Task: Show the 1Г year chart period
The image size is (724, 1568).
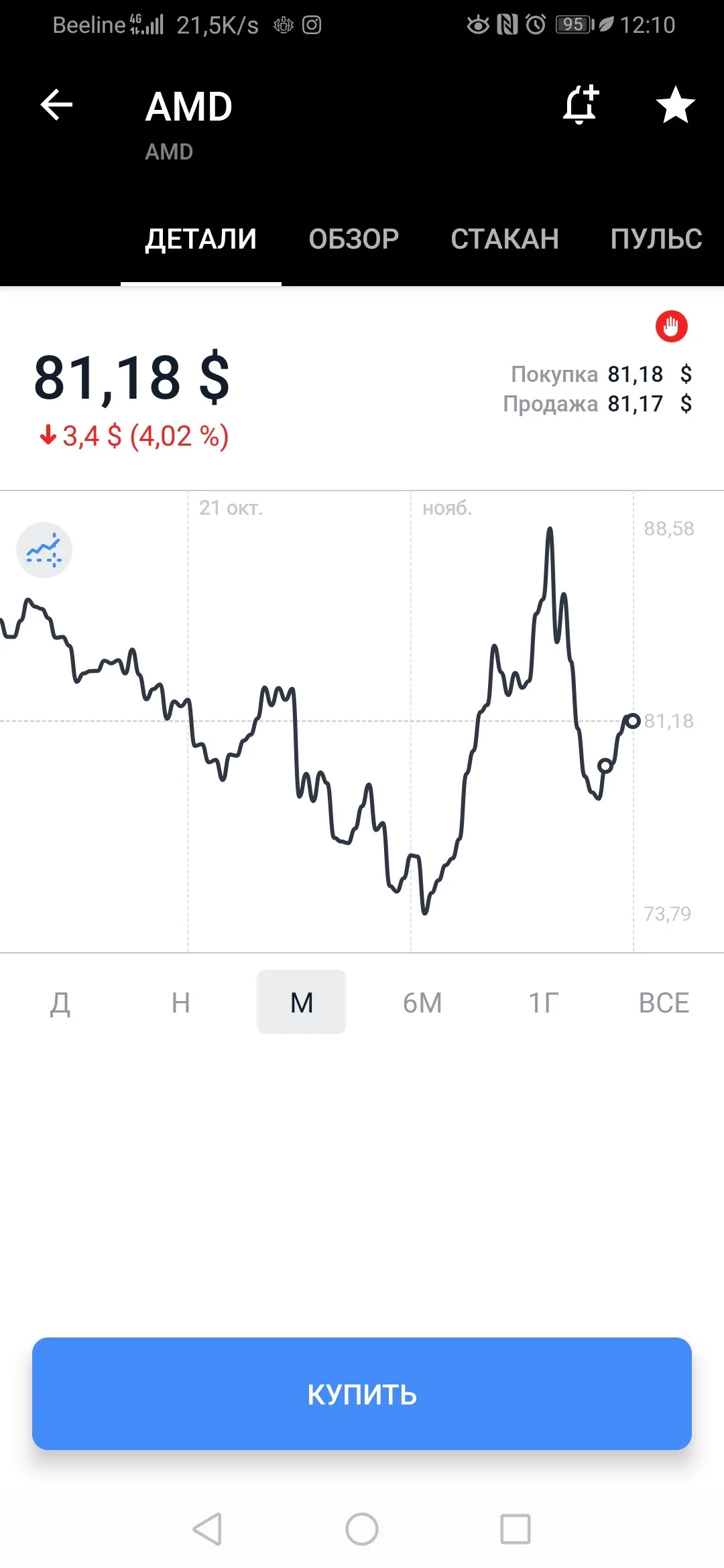Action: [x=543, y=1002]
